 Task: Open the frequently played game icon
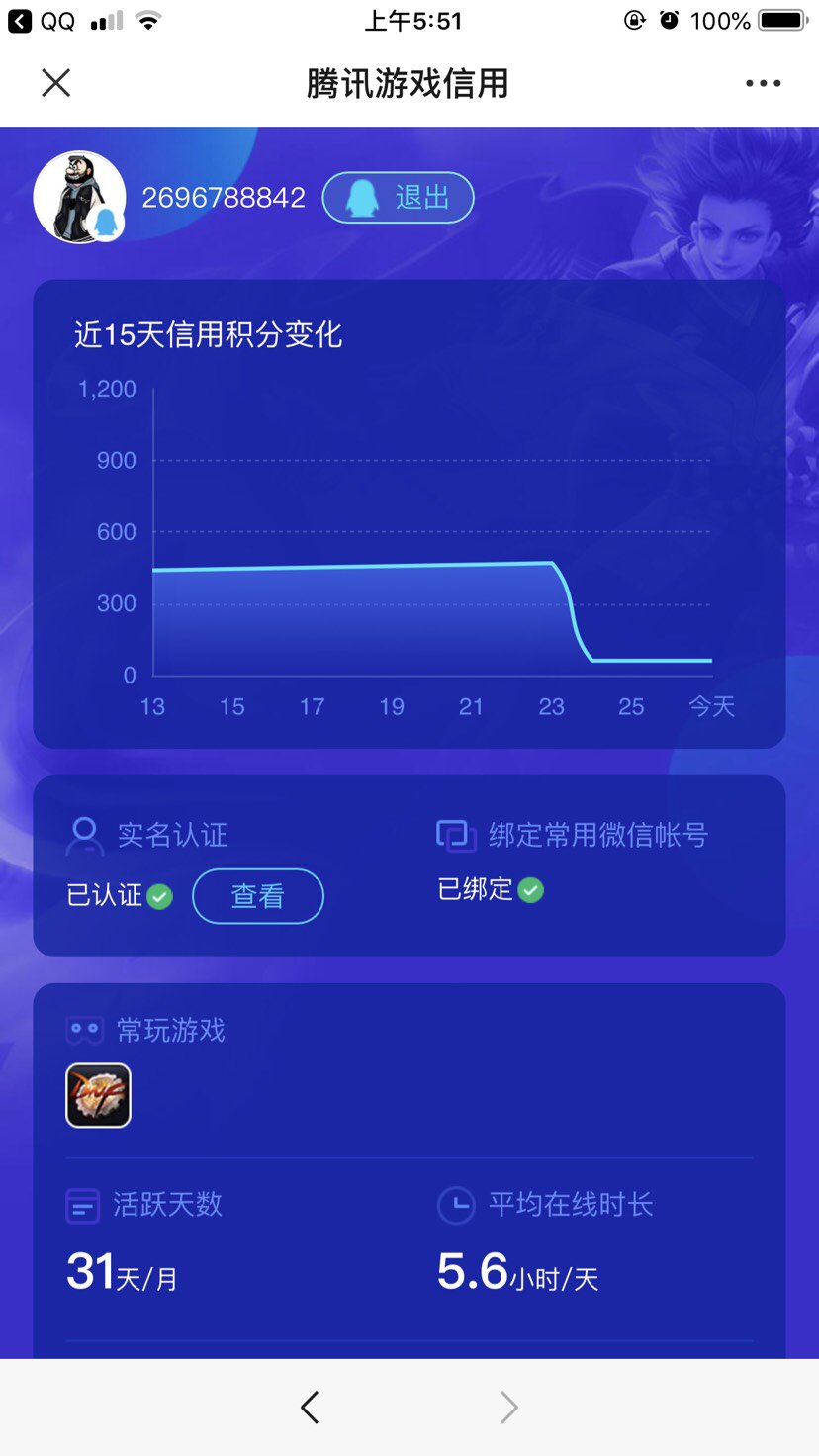pos(98,1095)
